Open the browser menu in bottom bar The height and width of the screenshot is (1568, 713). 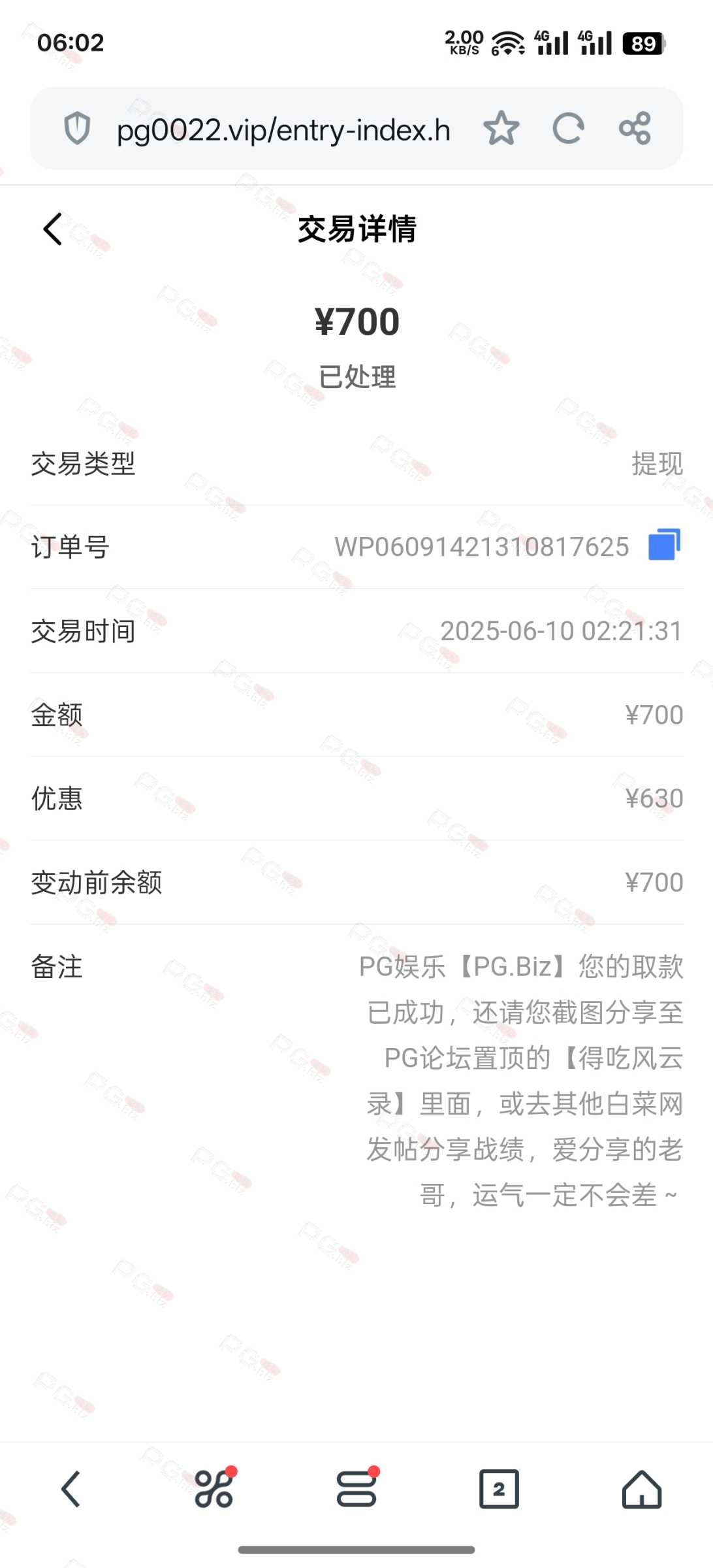point(356,1489)
